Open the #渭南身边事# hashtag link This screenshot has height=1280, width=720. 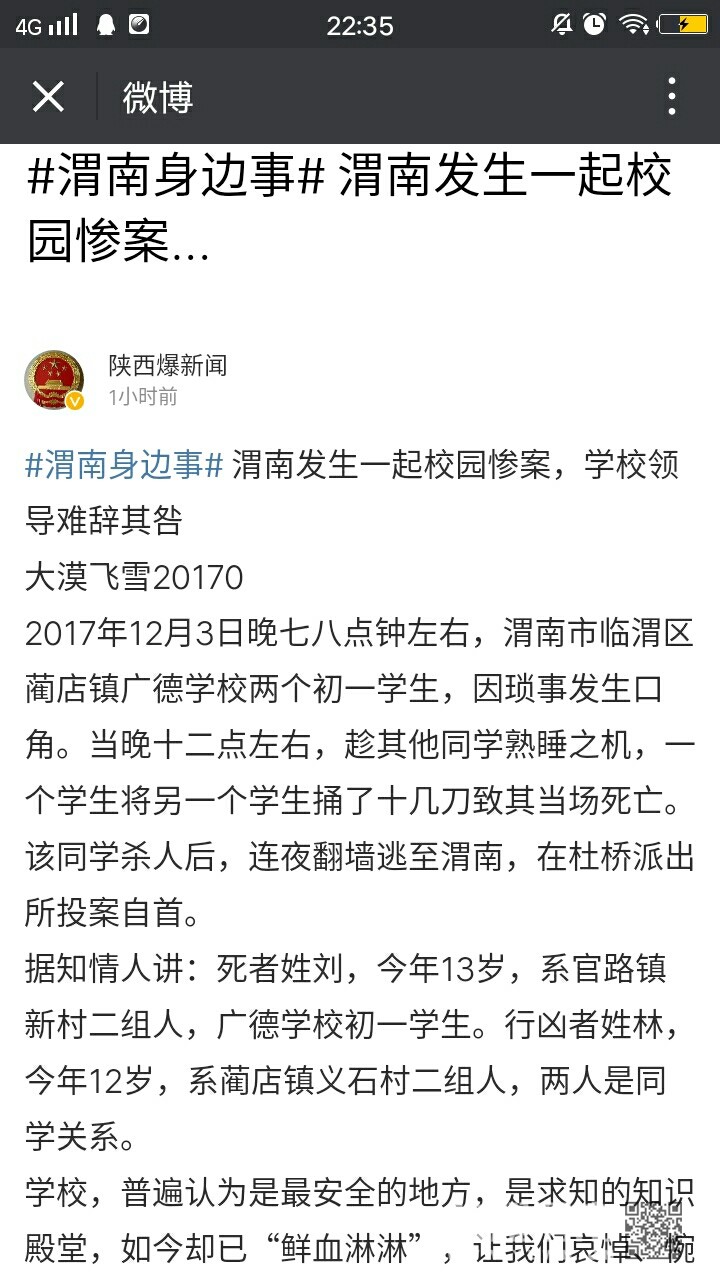tap(124, 464)
